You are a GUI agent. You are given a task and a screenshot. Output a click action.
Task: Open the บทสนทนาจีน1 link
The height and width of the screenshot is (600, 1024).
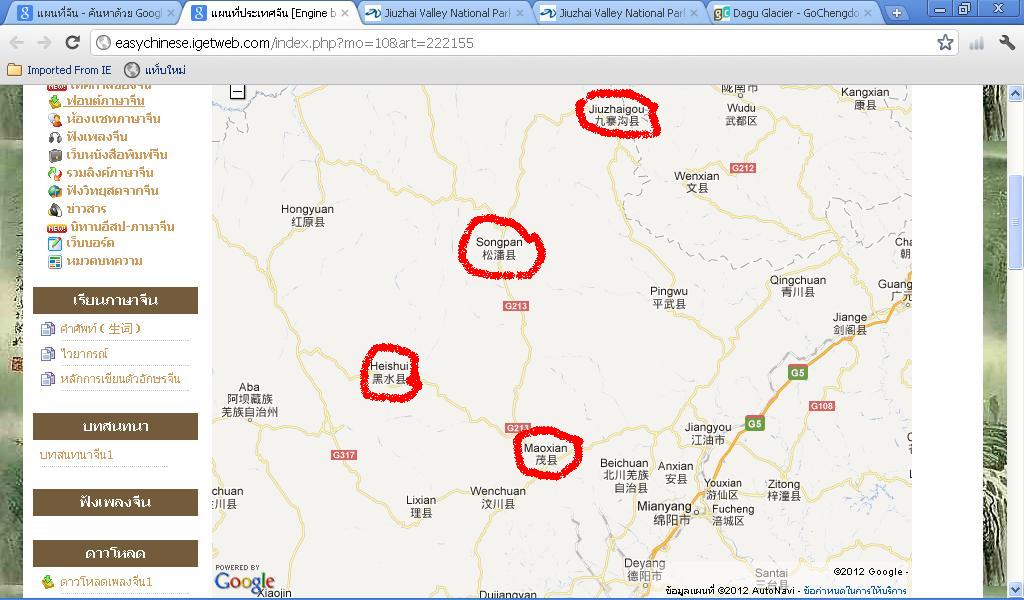coord(77,455)
